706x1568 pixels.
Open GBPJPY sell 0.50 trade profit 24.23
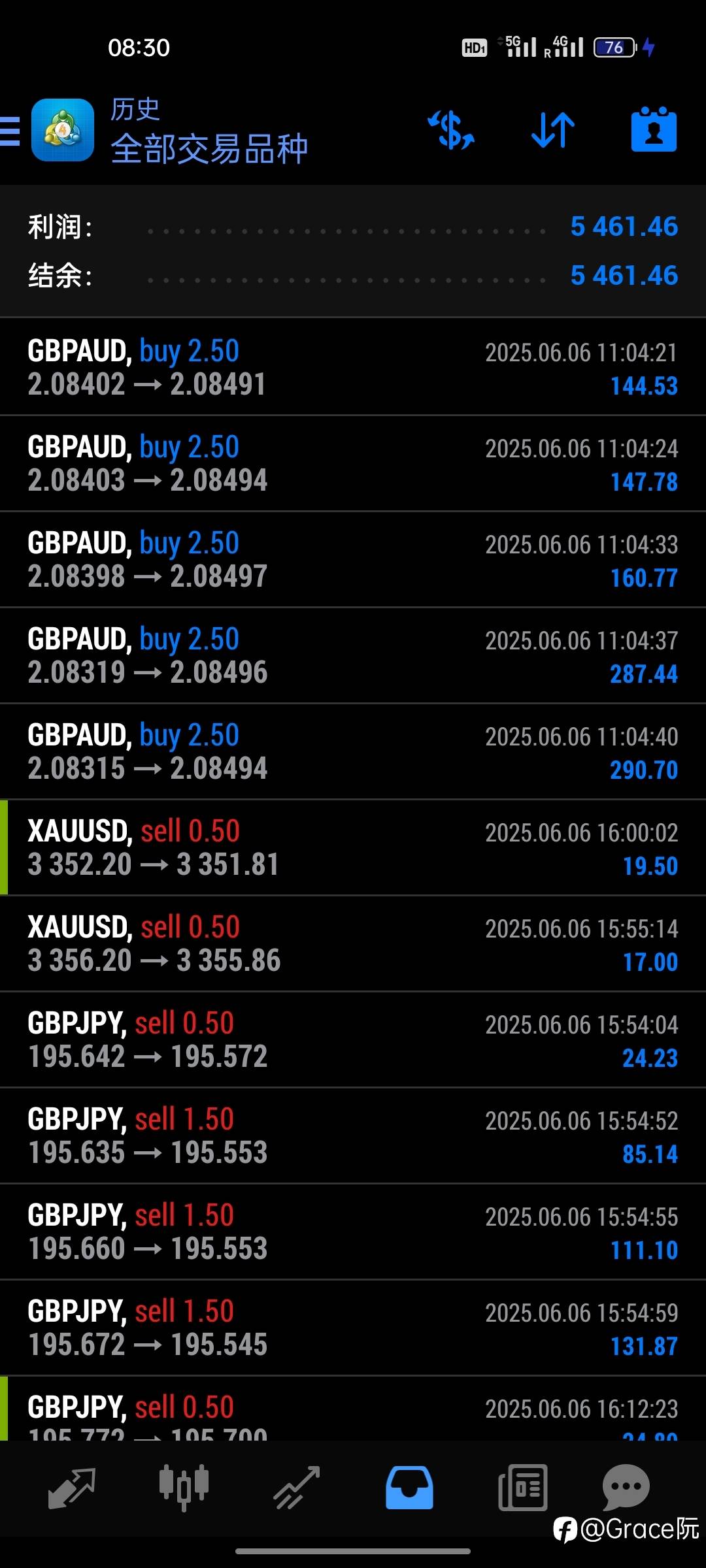click(353, 1039)
